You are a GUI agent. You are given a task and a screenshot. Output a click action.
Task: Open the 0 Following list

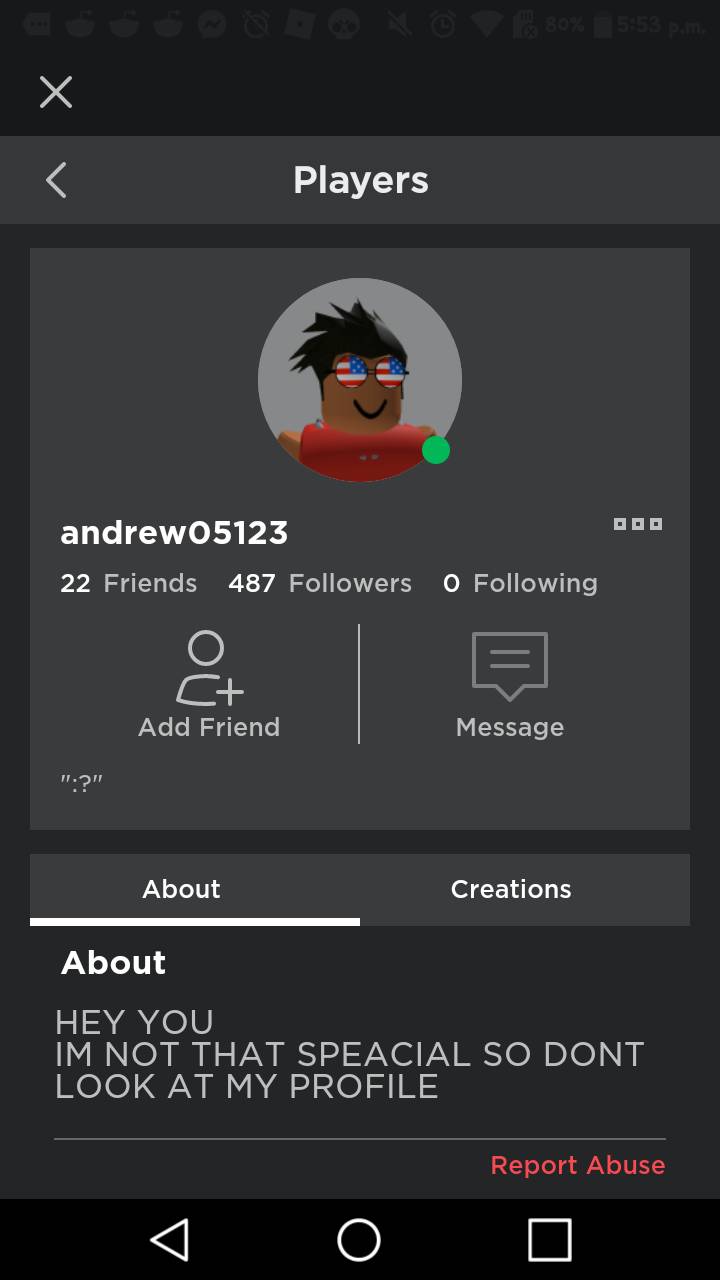[520, 583]
